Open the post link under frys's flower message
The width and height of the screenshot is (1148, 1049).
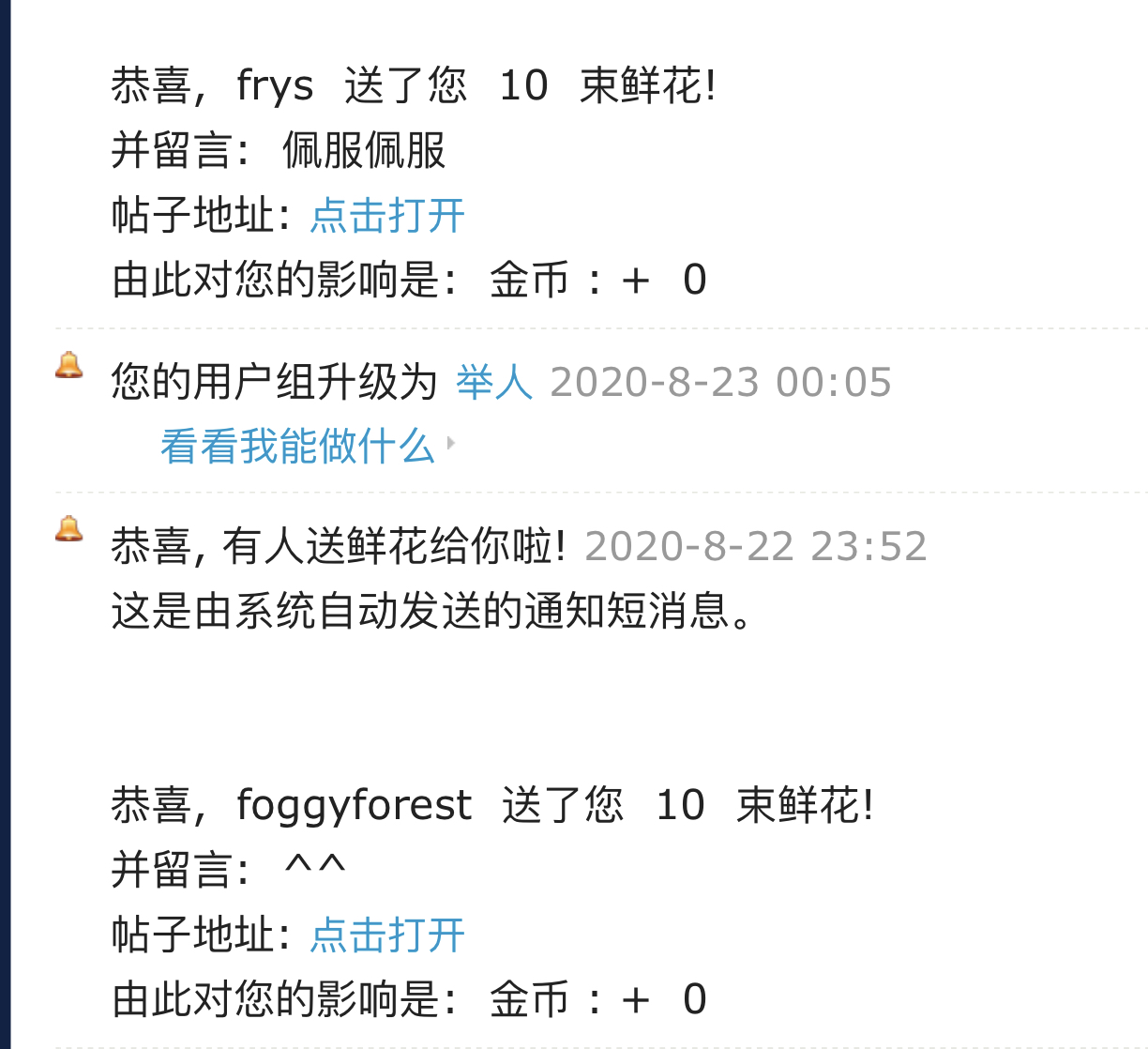(387, 215)
